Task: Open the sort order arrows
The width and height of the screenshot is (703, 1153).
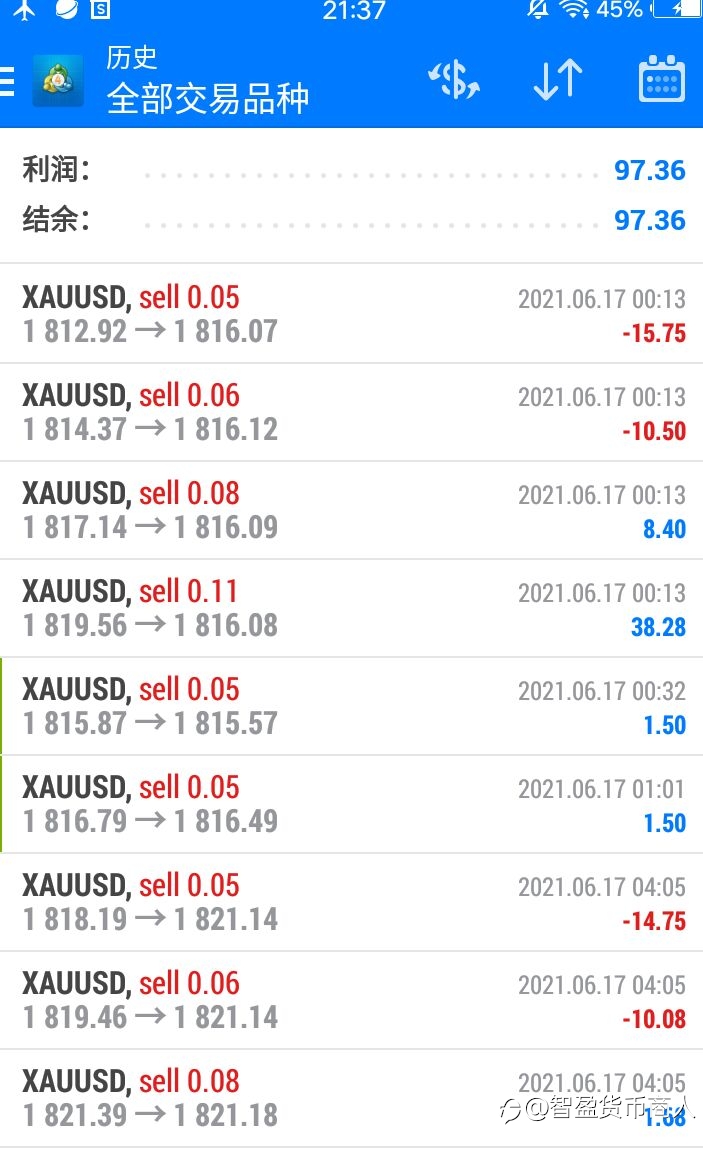Action: coord(558,79)
